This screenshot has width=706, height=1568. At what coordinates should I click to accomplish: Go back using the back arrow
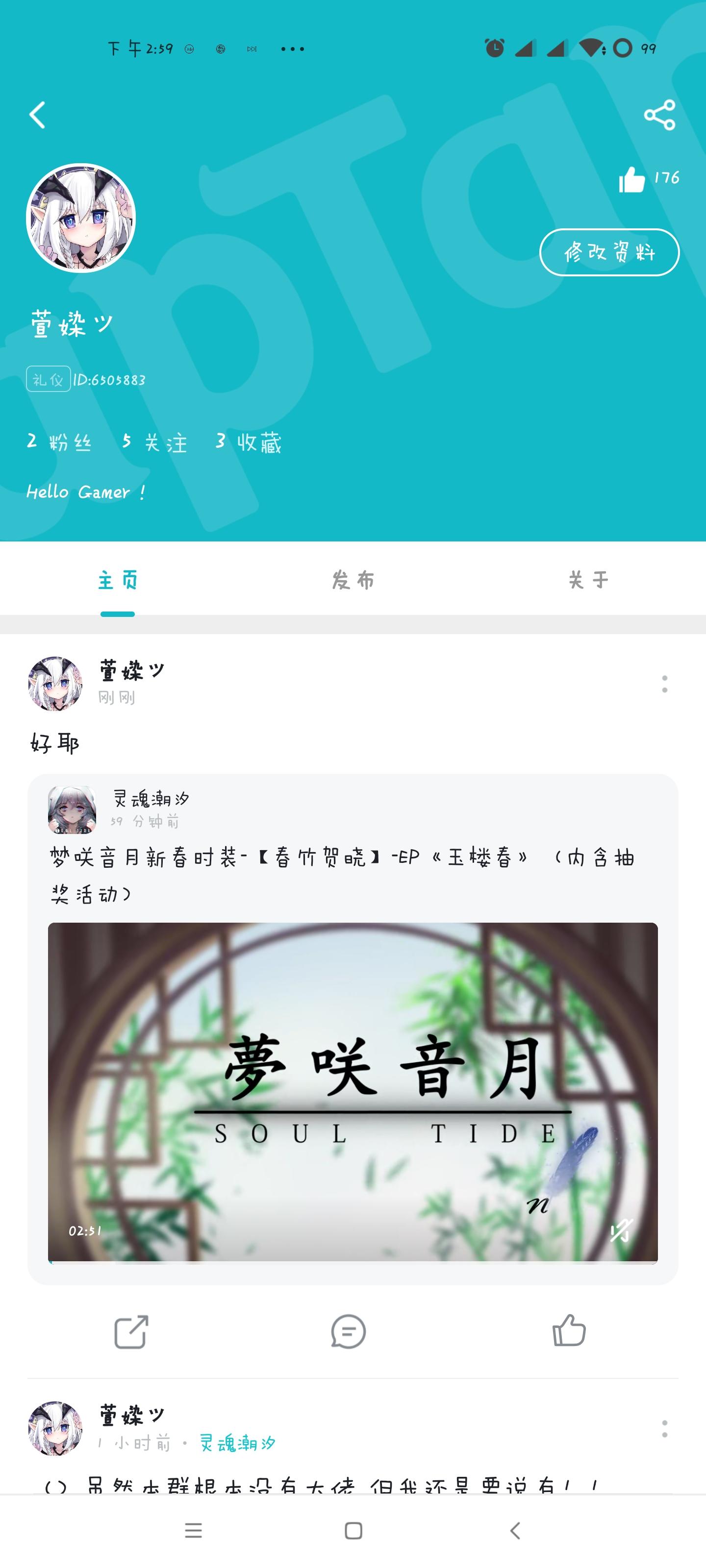point(37,116)
